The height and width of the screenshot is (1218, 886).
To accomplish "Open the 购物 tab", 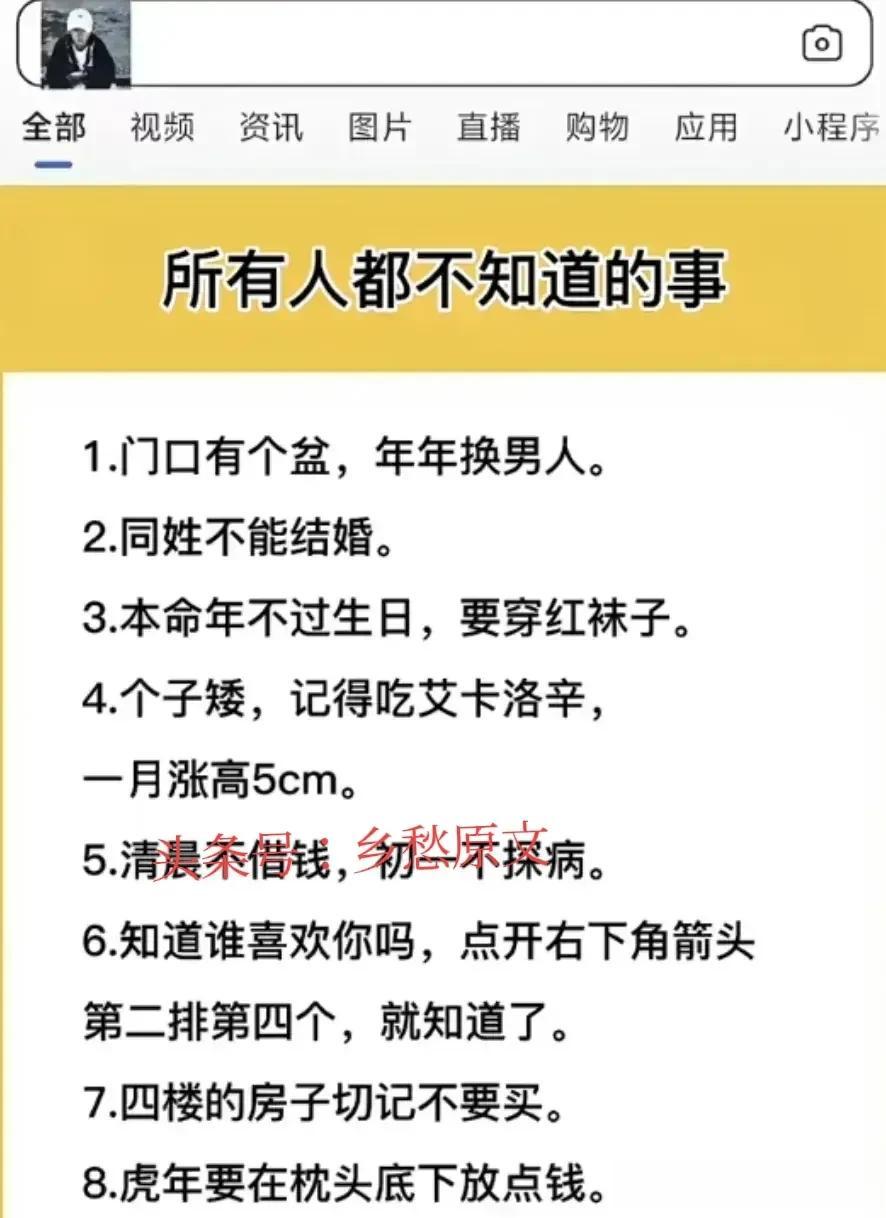I will click(x=597, y=128).
